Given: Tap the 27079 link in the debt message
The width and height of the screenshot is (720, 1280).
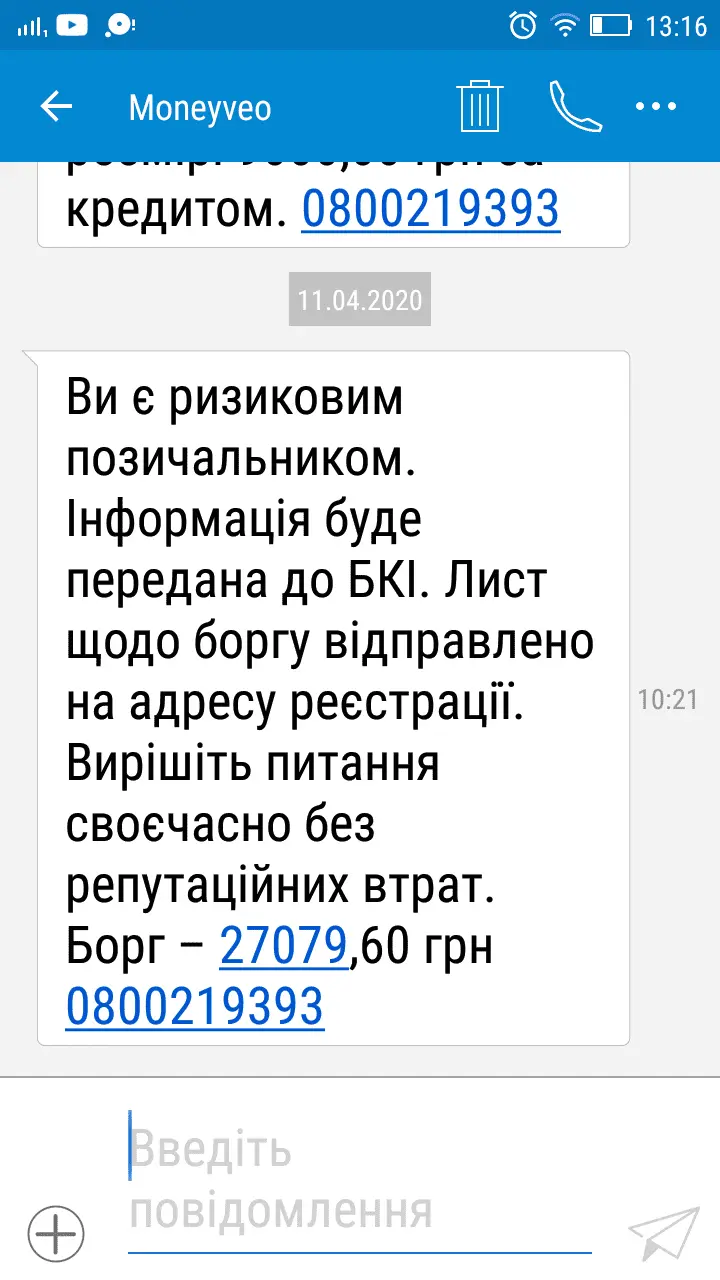Looking at the screenshot, I should [x=283, y=947].
